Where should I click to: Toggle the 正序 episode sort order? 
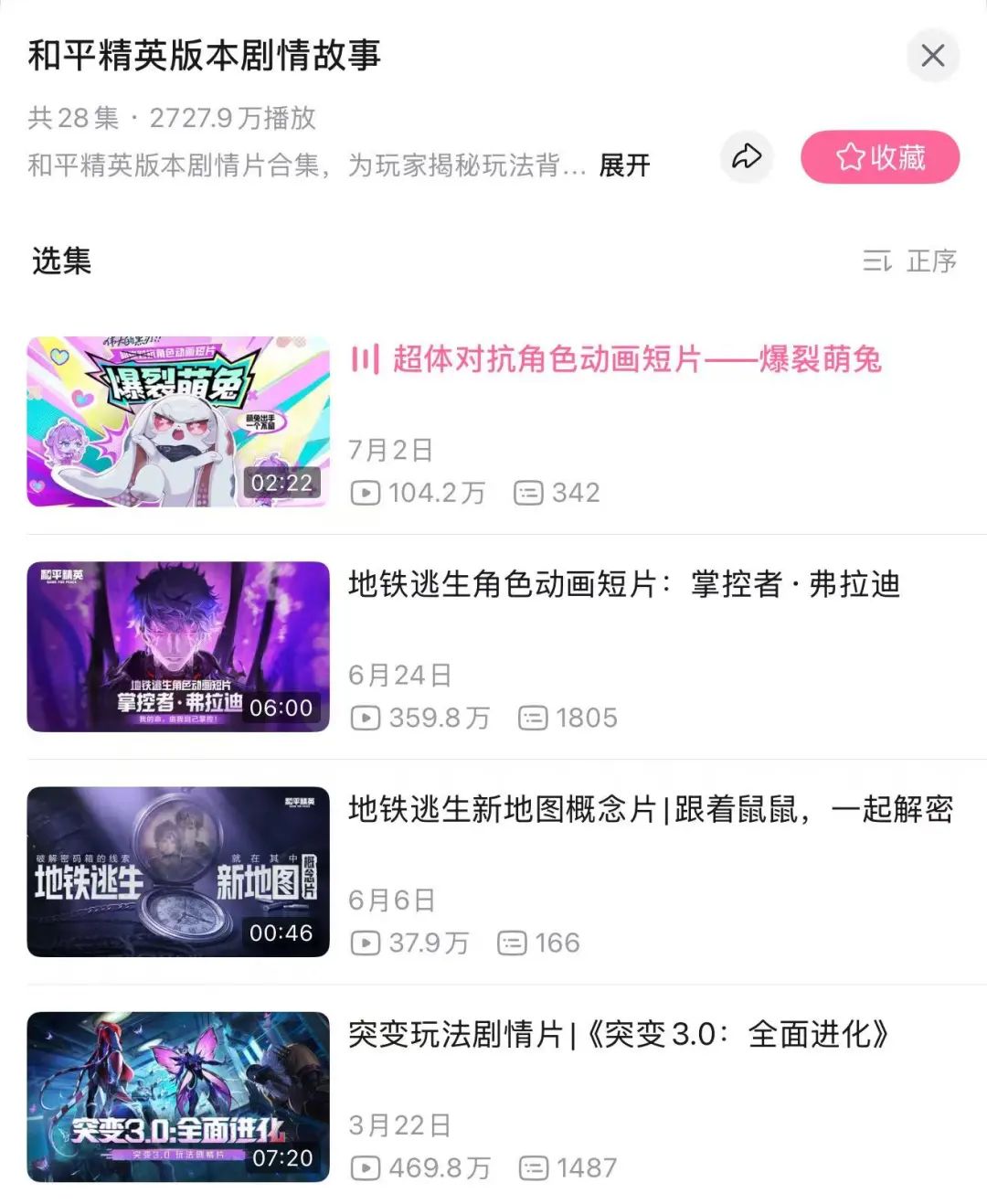point(910,261)
